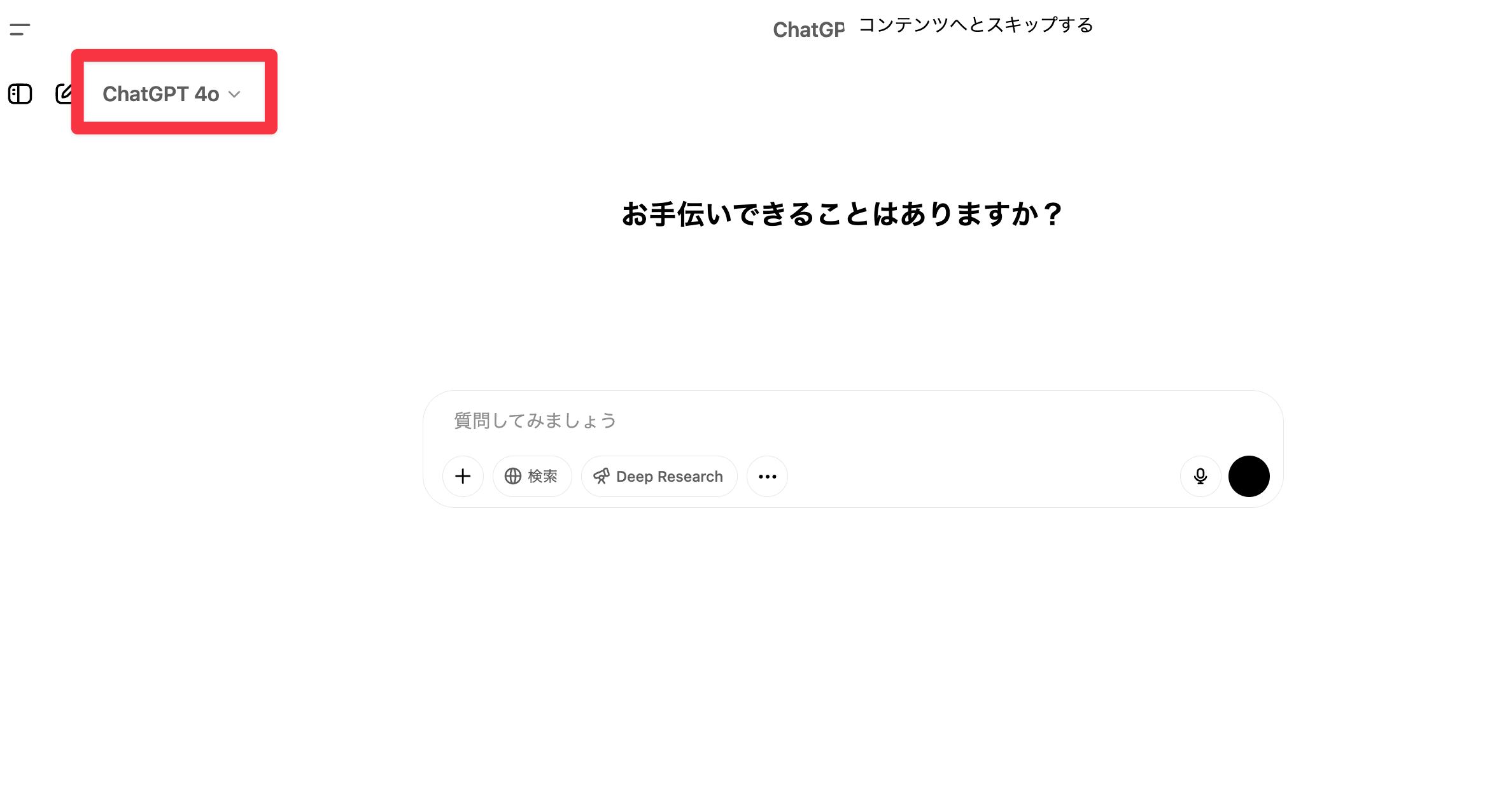Start a new chat with the compose icon
The height and width of the screenshot is (812, 1492).
tap(64, 94)
